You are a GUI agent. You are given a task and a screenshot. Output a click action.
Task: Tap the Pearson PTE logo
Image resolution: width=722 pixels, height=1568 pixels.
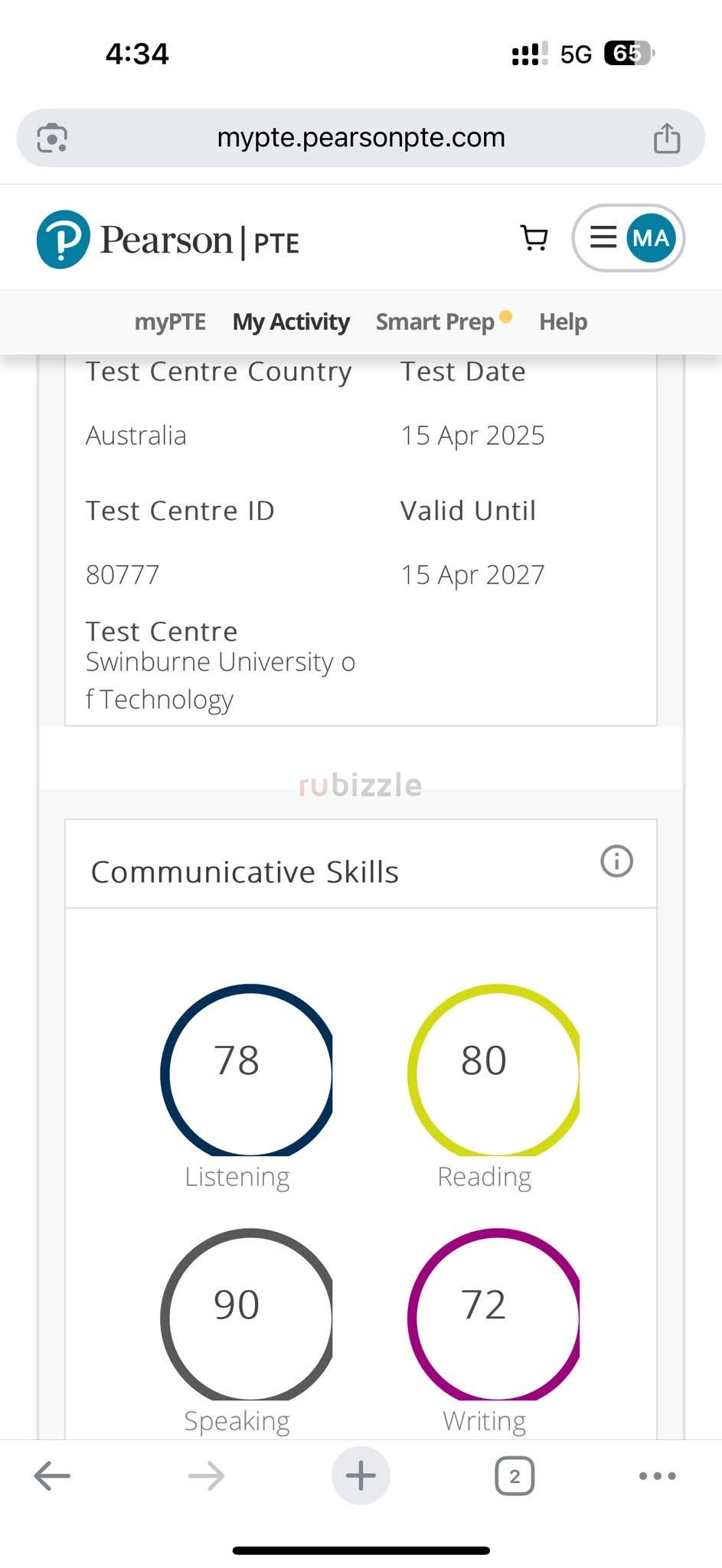pyautogui.click(x=168, y=240)
